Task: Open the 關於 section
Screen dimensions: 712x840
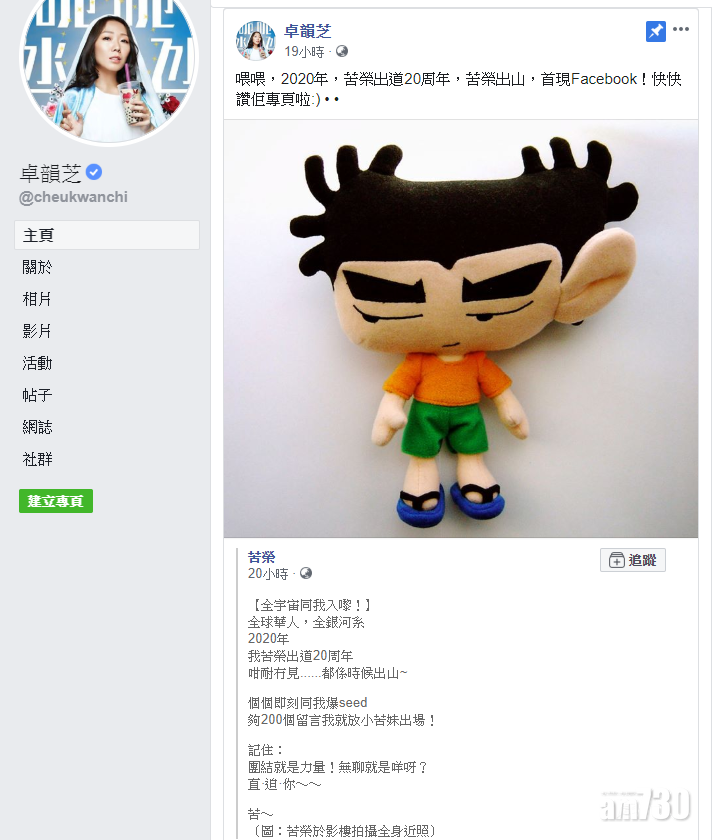Action: 37,267
